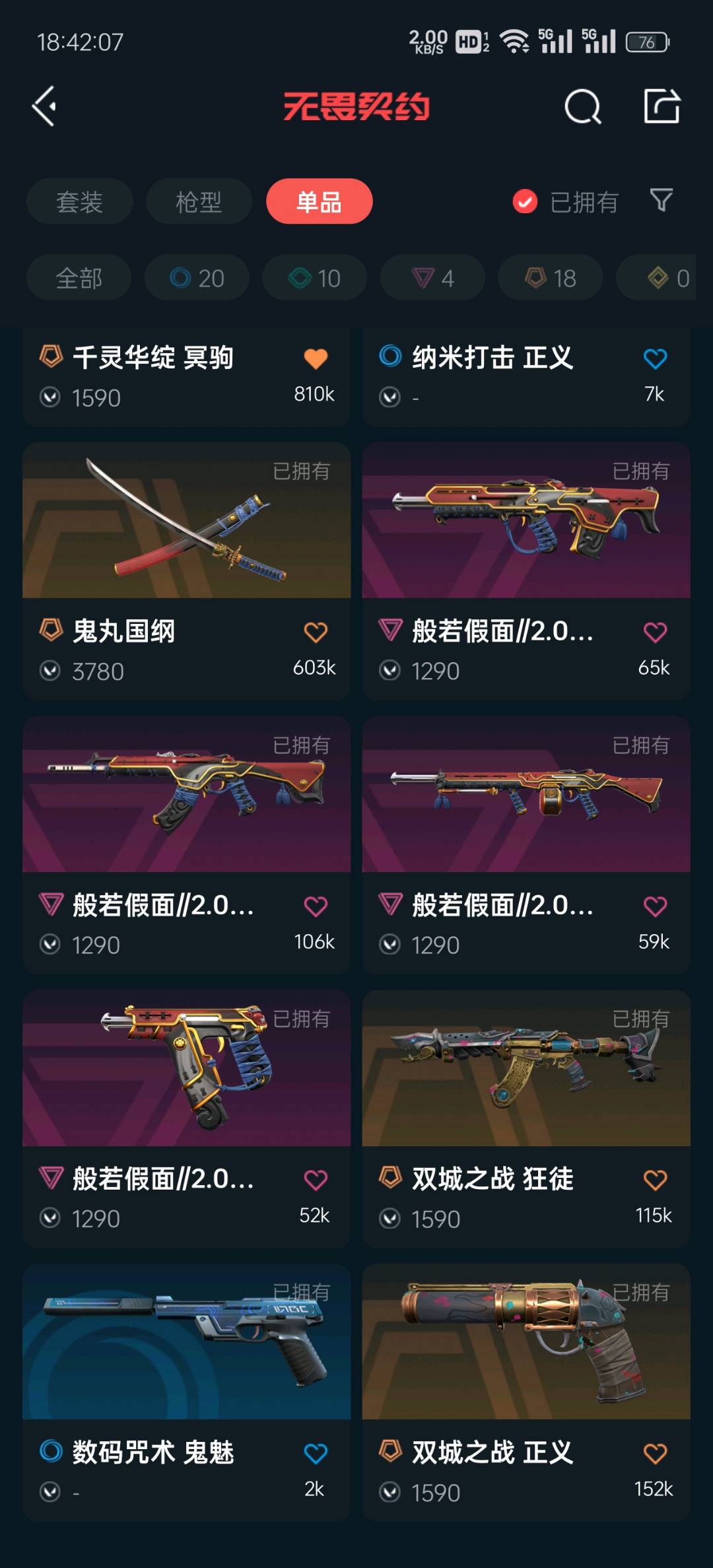
Task: Select the 全部 rarity chip
Action: (x=79, y=278)
